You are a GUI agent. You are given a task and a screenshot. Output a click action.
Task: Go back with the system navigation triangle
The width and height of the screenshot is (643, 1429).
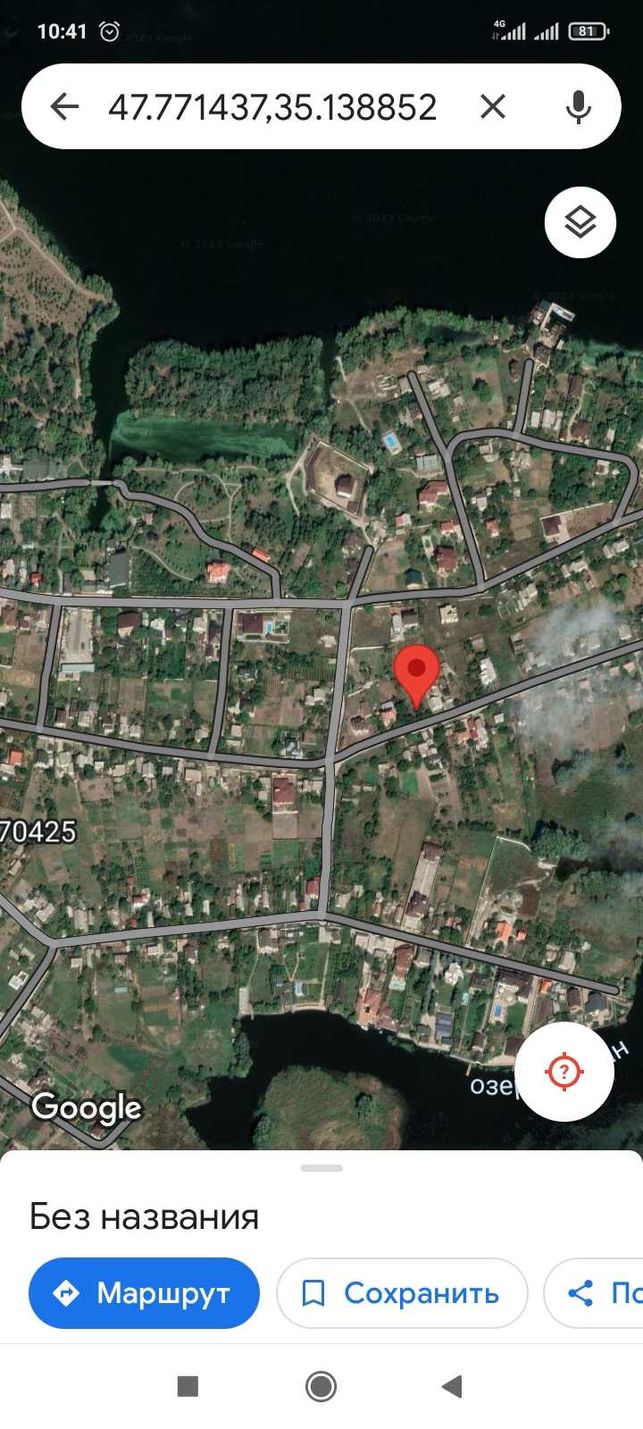(x=452, y=1386)
